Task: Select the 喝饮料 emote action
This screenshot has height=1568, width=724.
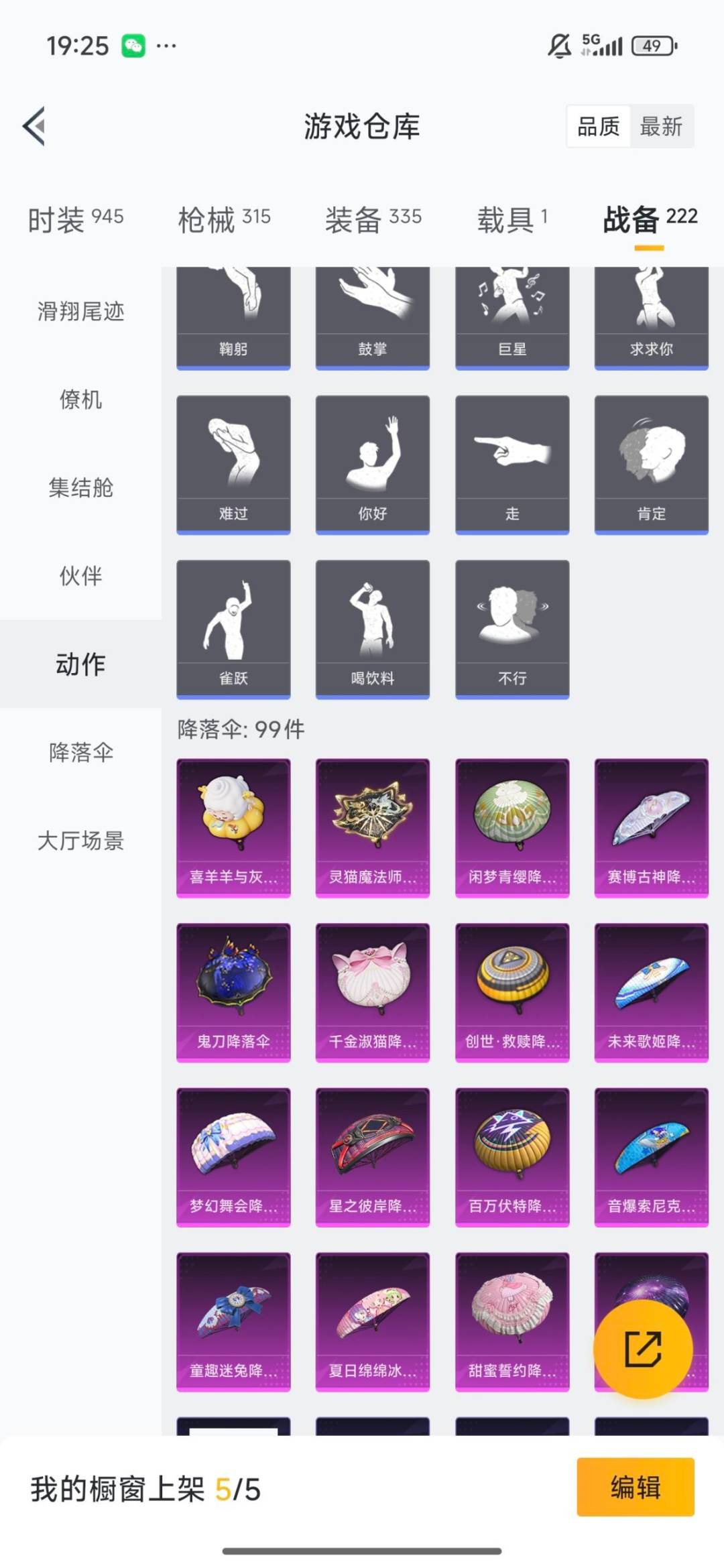Action: coord(371,627)
